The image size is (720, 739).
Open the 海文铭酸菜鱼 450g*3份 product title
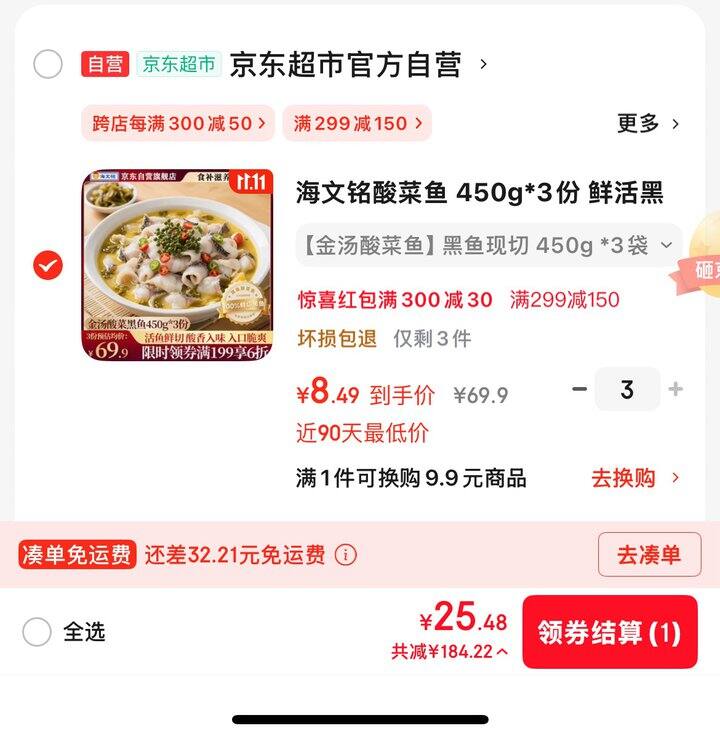coord(480,193)
